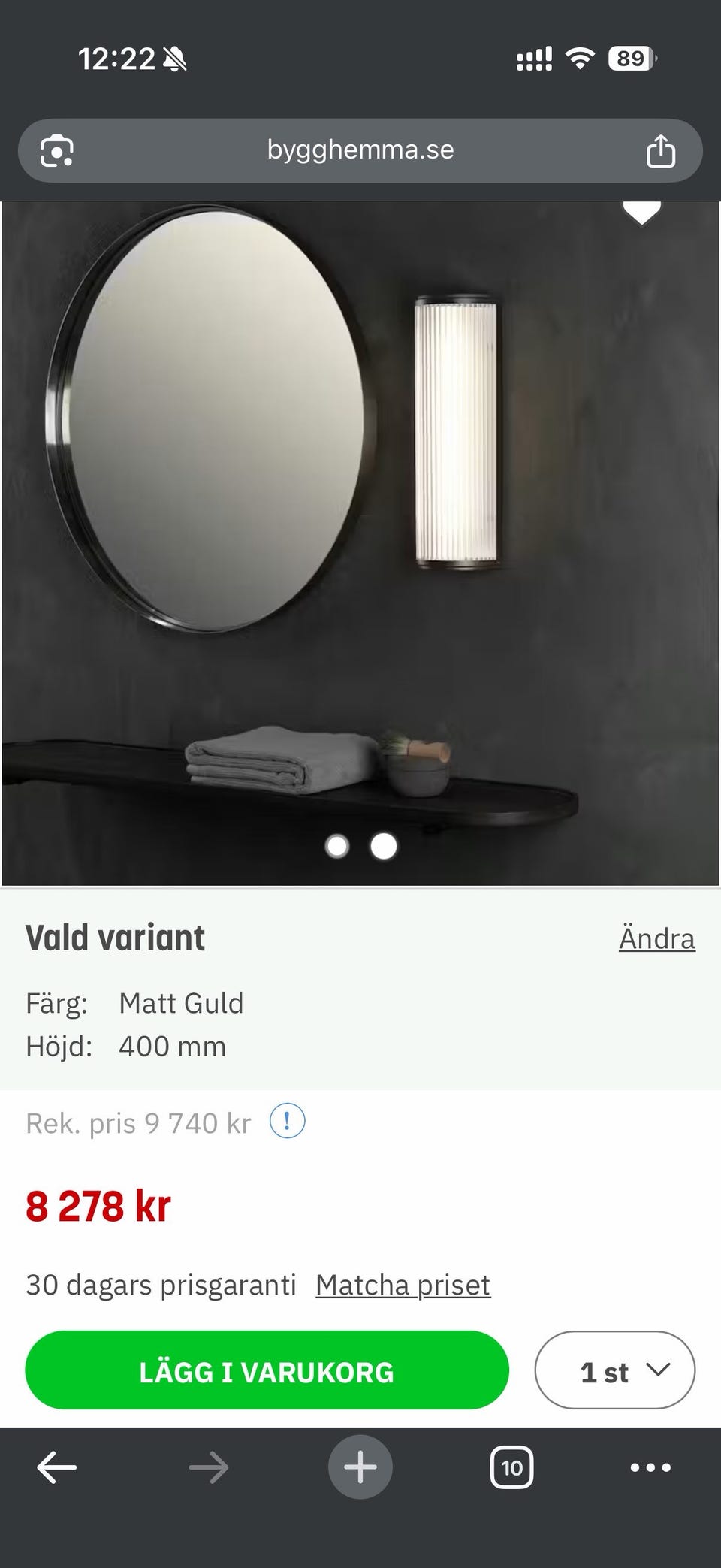Tap the Höjd 400 mm variant row
The image size is (721, 1568).
pos(173,1046)
